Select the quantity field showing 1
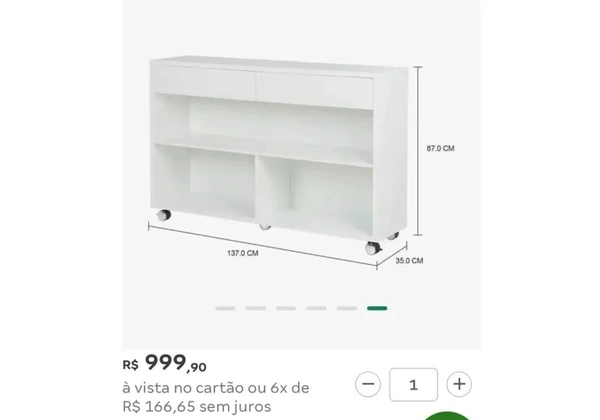 414,384
